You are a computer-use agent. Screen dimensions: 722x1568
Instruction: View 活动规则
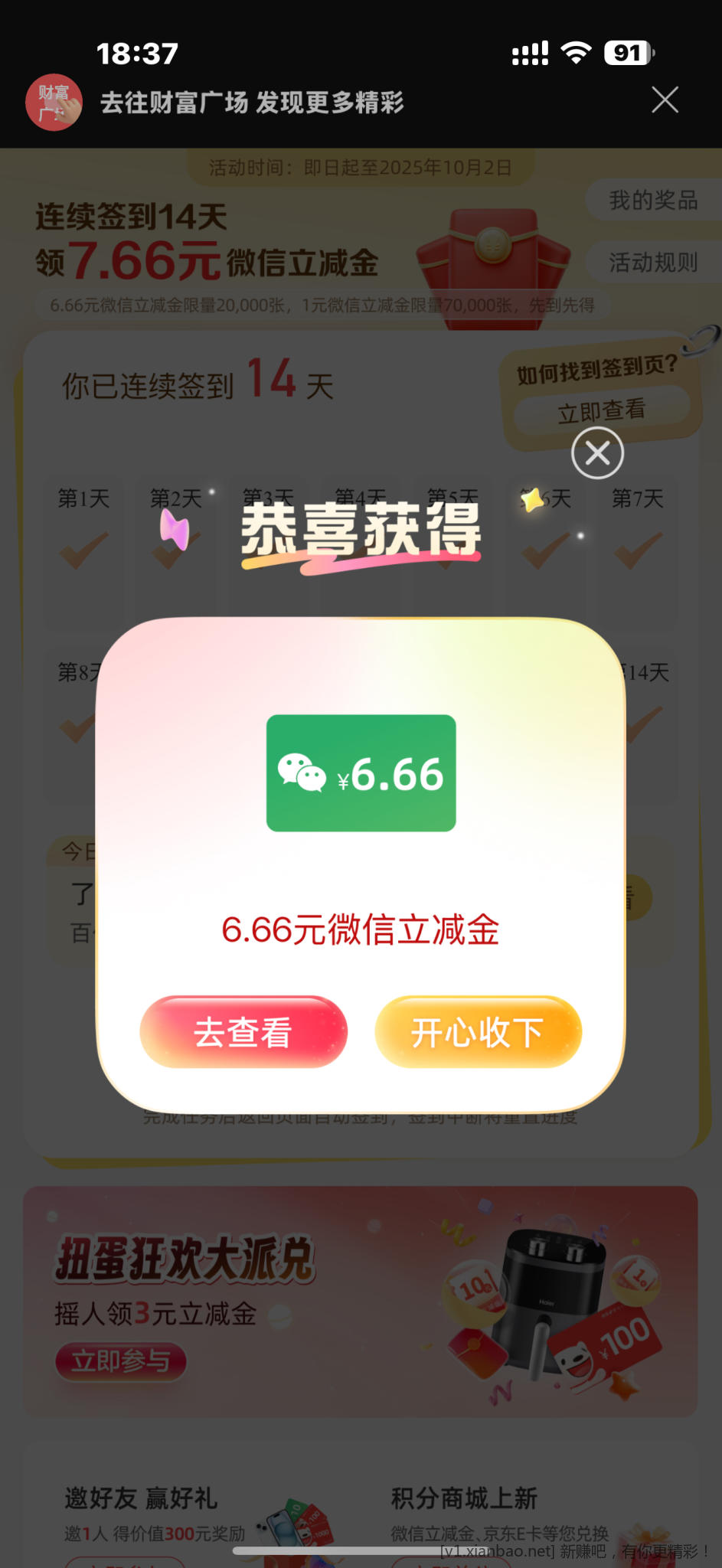click(653, 263)
